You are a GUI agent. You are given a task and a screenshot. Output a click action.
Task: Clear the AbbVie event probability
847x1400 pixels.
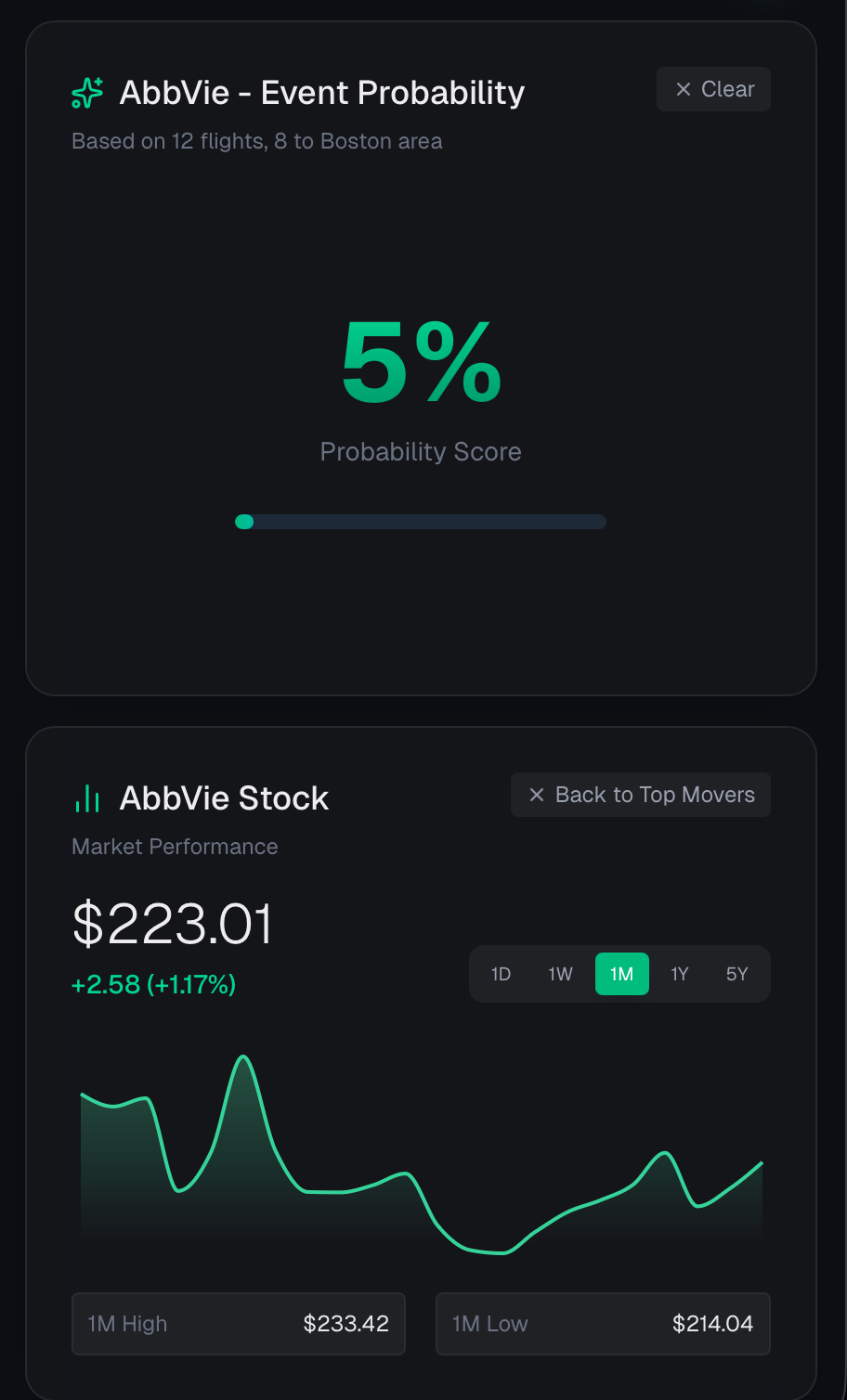pos(713,89)
